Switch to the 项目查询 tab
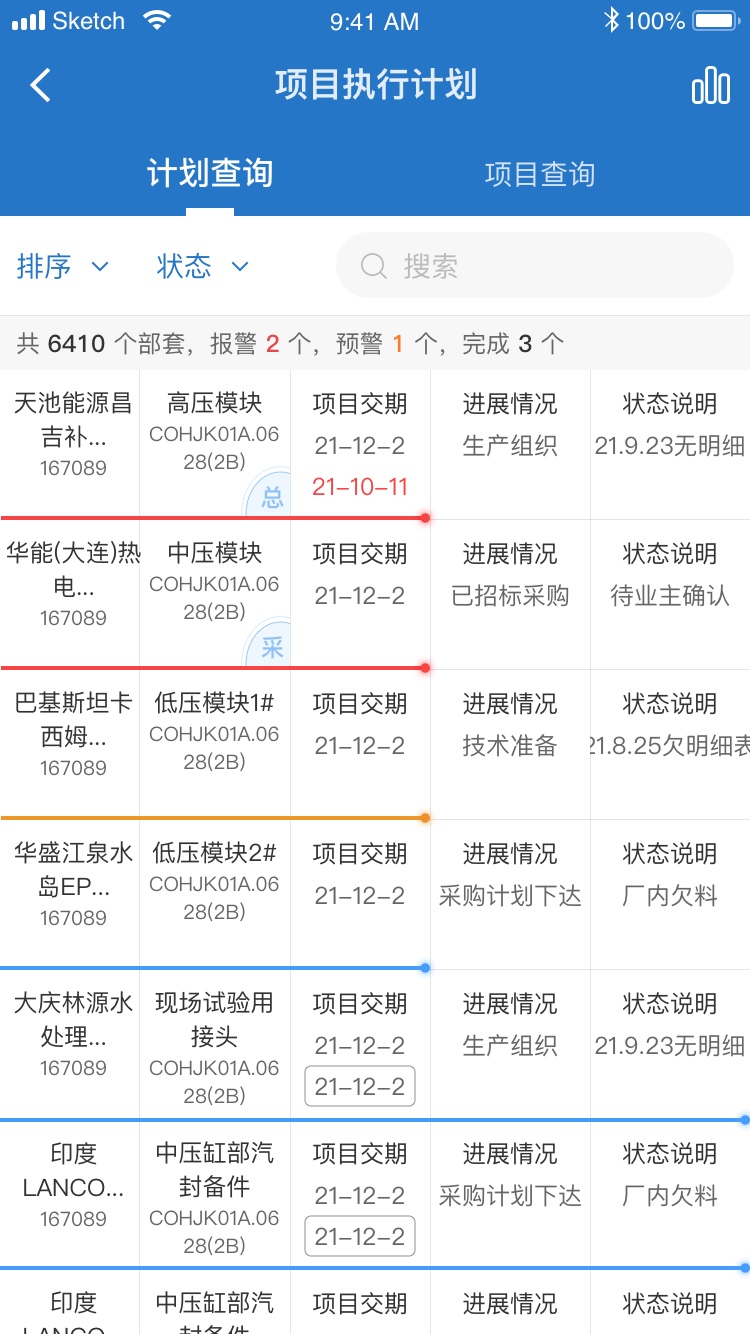This screenshot has height=1334, width=750. pyautogui.click(x=539, y=174)
